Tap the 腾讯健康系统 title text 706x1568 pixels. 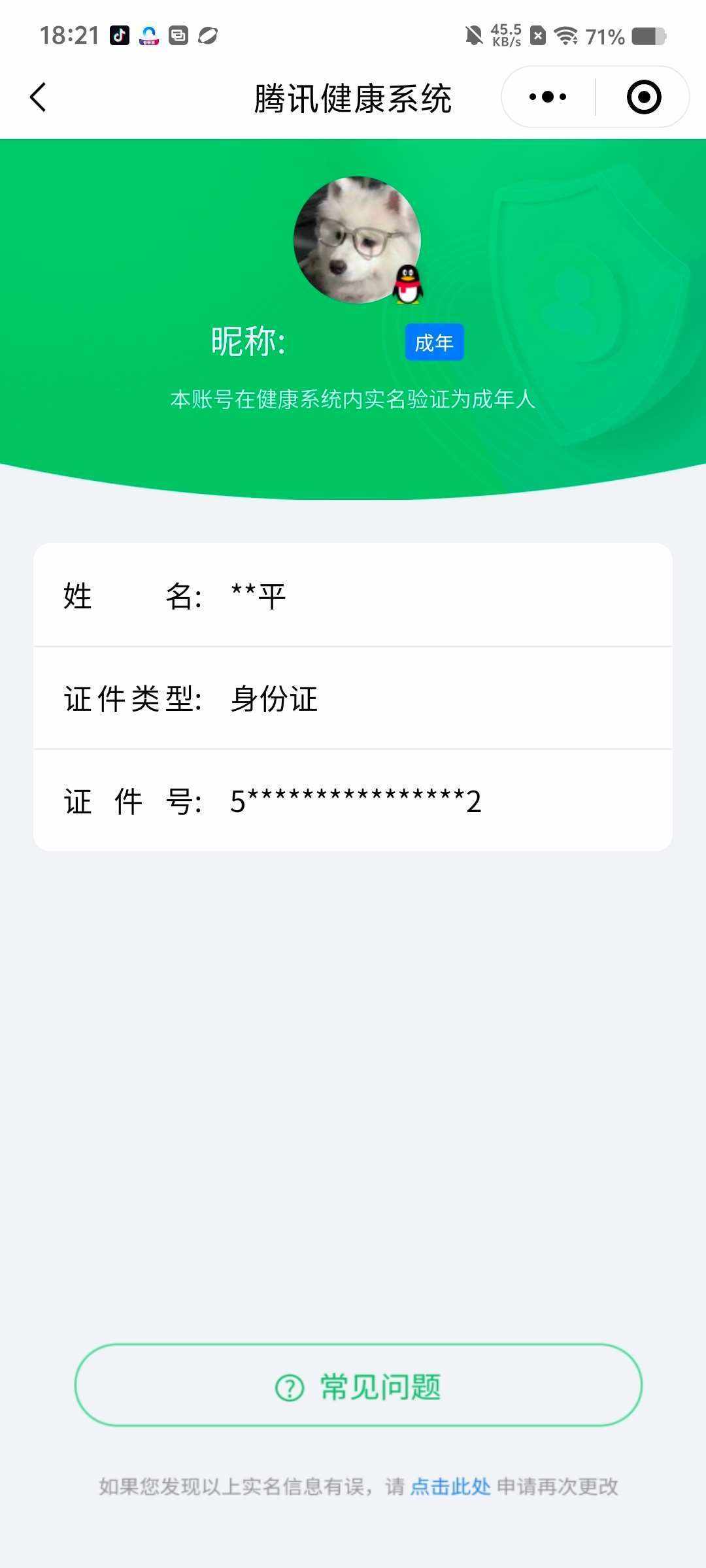353,96
